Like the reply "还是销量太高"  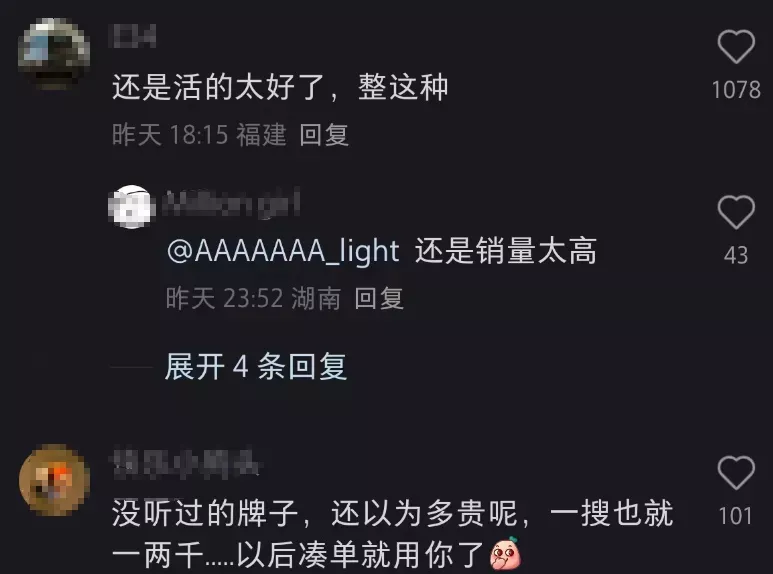click(x=736, y=212)
